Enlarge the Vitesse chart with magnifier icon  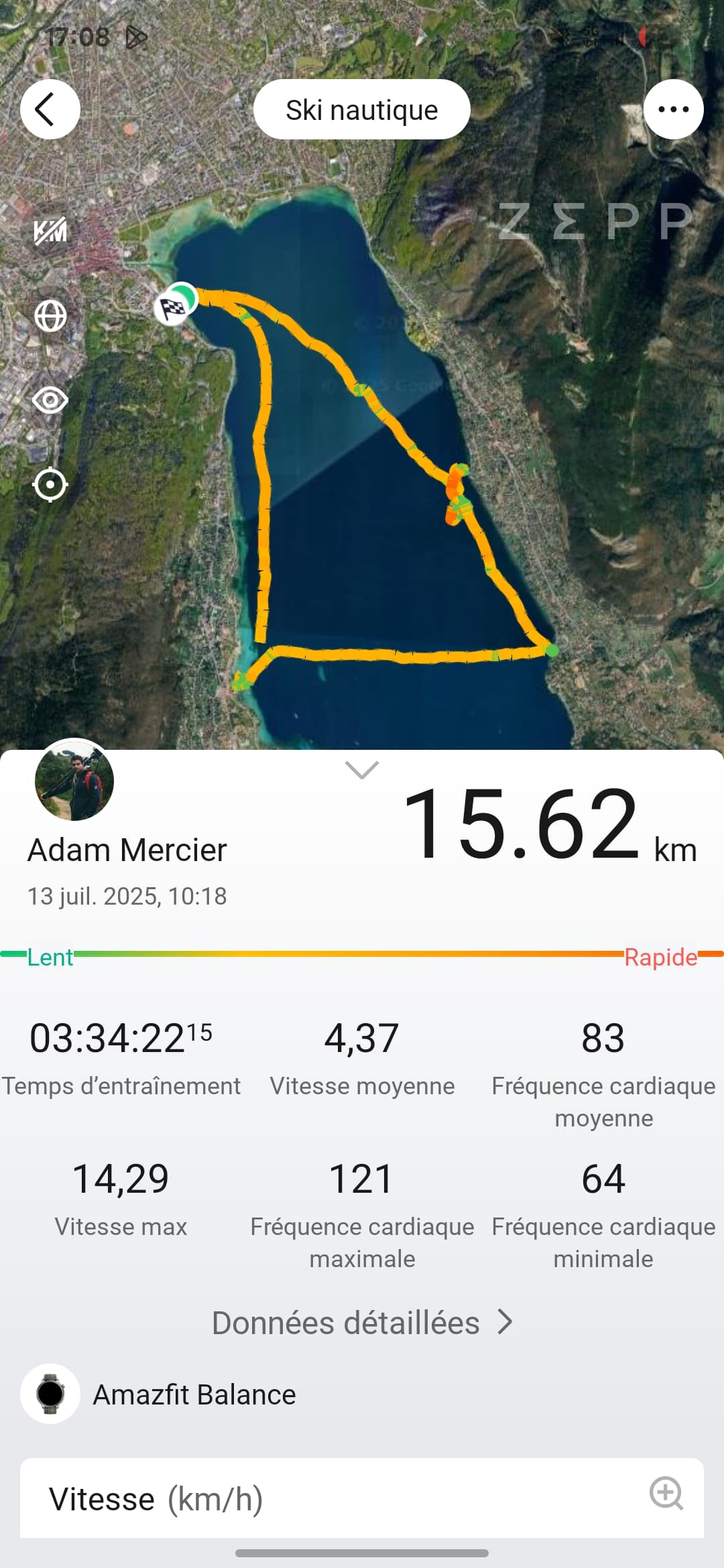[666, 1493]
